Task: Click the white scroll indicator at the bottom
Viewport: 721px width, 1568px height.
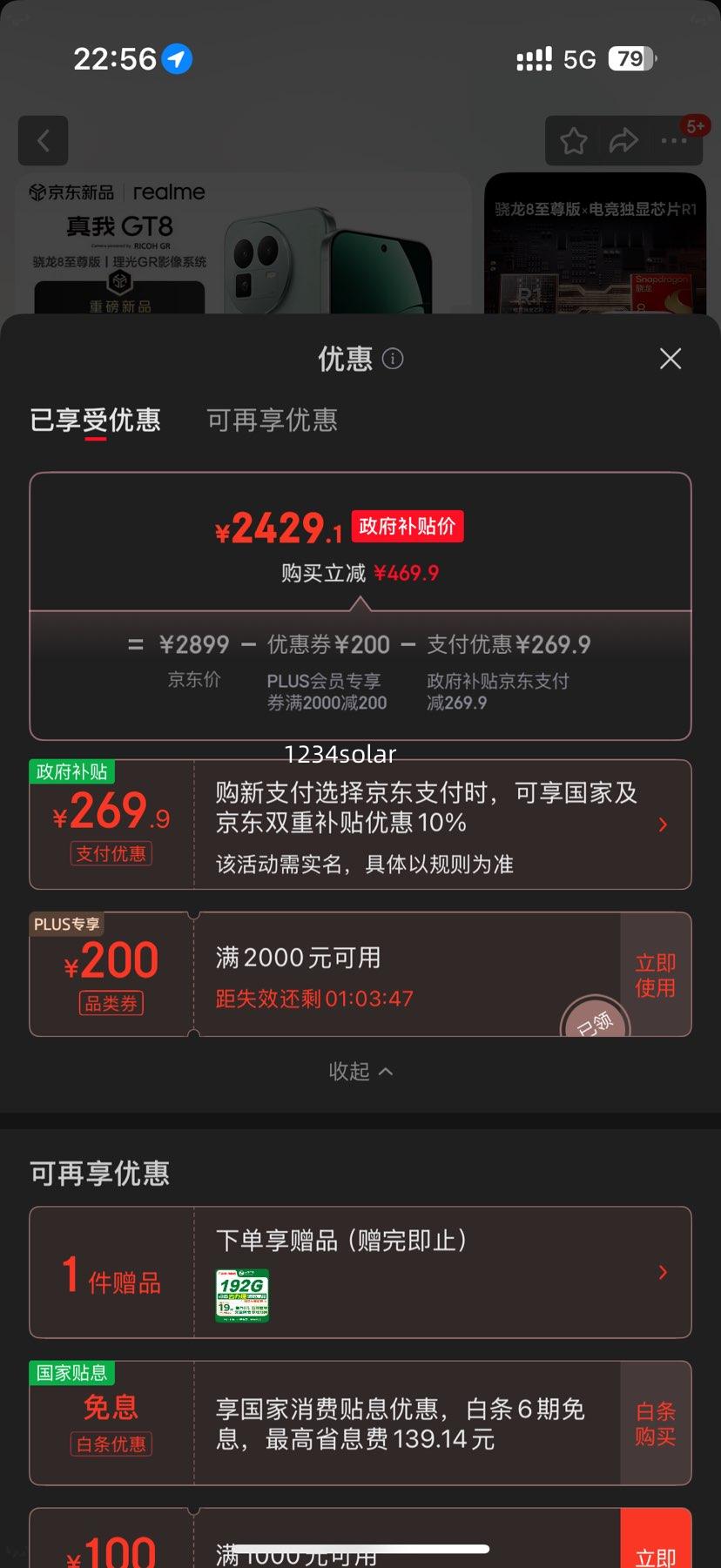Action: click(x=360, y=1549)
